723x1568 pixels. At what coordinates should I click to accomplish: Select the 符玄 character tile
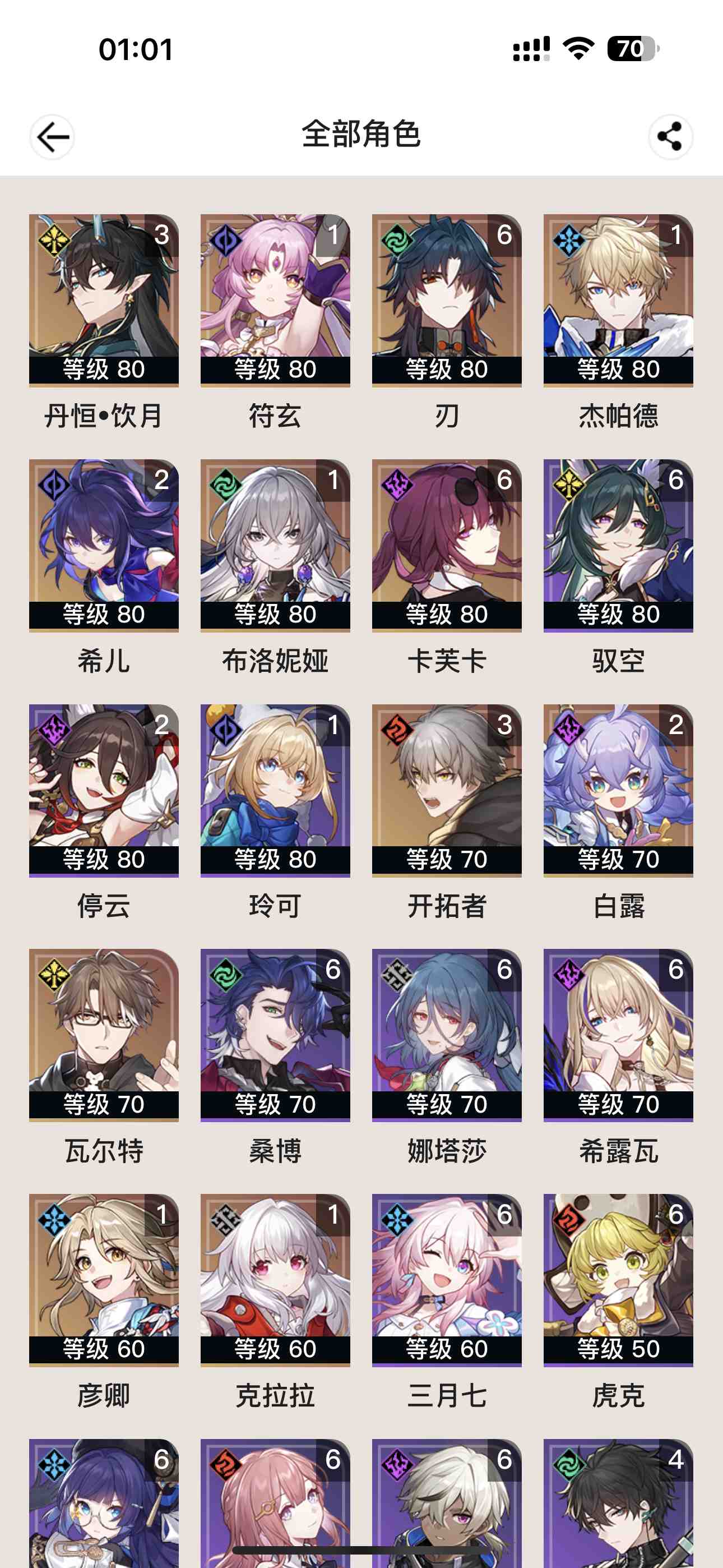pos(275,300)
